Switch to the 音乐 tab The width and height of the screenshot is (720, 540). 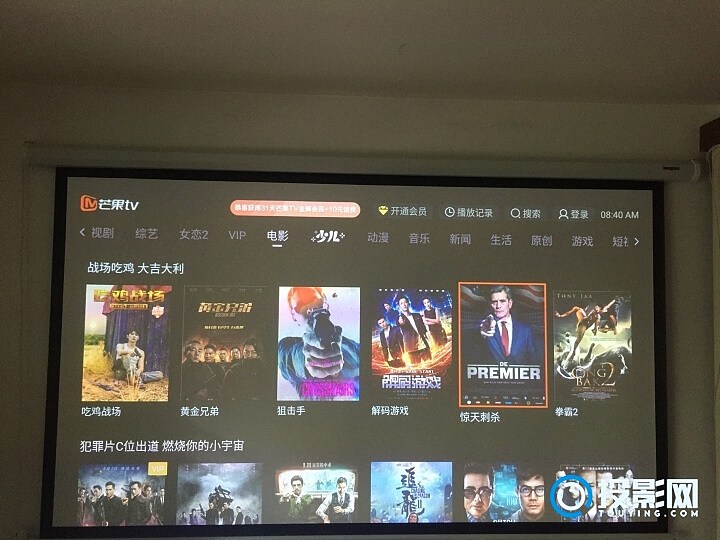coord(419,238)
